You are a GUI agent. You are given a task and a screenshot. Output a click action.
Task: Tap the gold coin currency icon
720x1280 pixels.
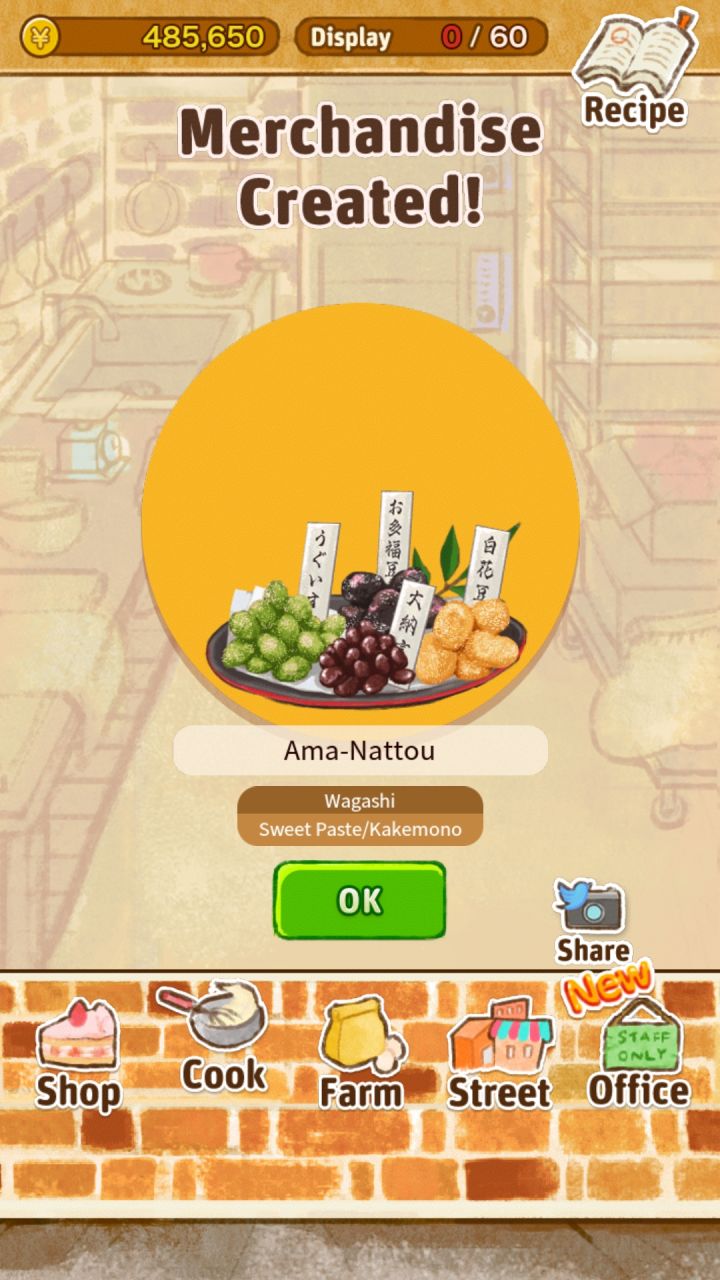(x=39, y=37)
